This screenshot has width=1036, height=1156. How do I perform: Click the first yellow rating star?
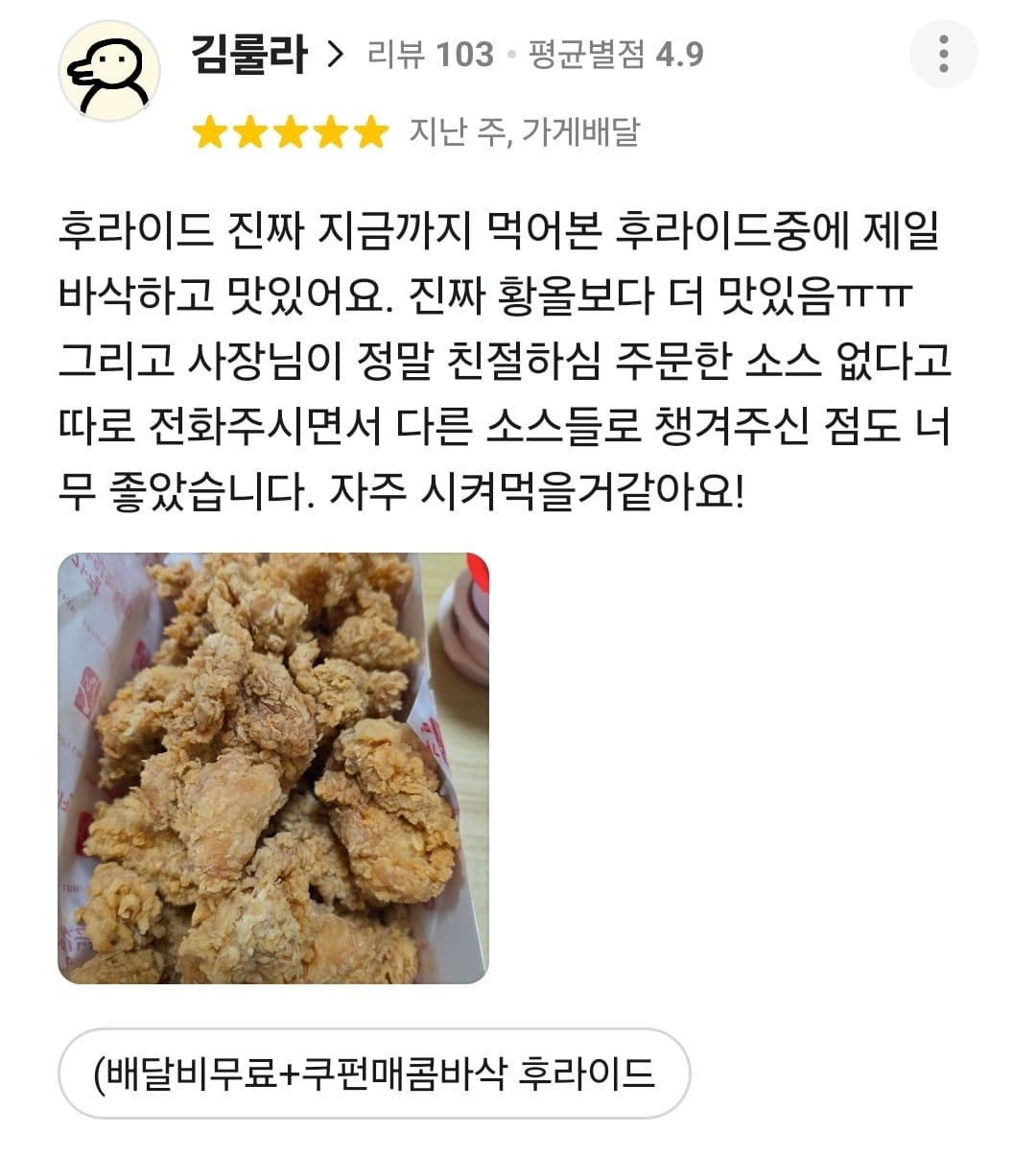click(x=210, y=134)
